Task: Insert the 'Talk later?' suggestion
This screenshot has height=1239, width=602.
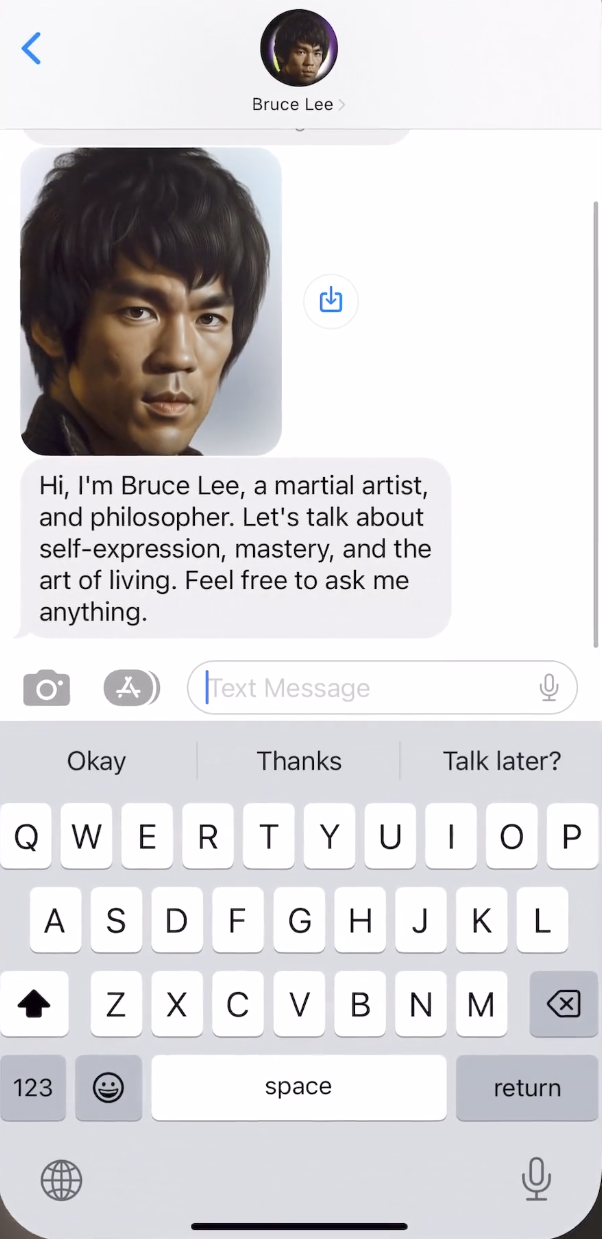Action: coord(502,761)
